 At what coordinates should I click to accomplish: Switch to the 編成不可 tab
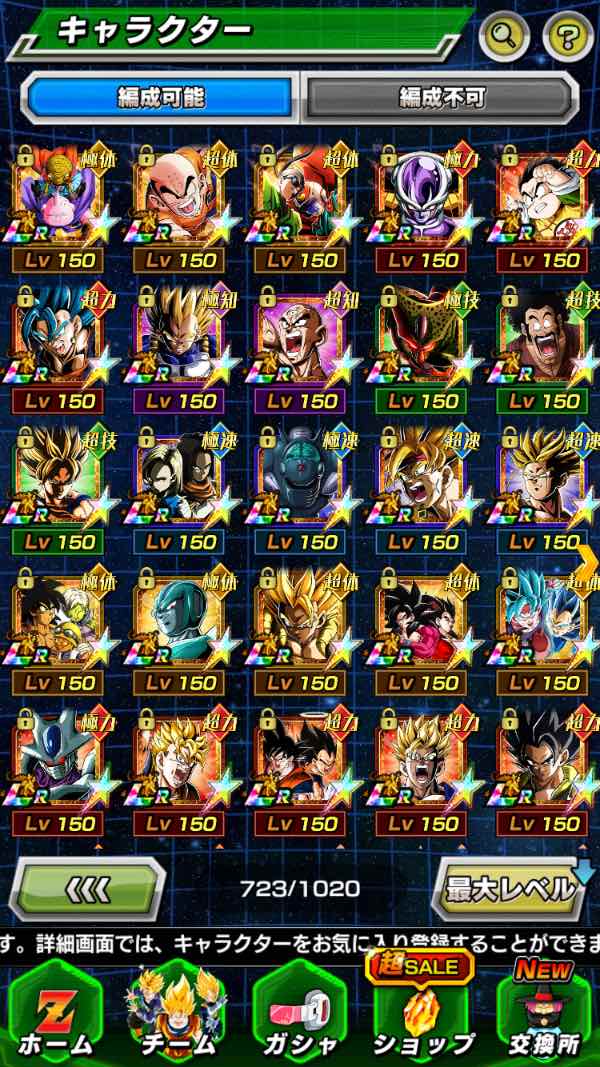(441, 98)
